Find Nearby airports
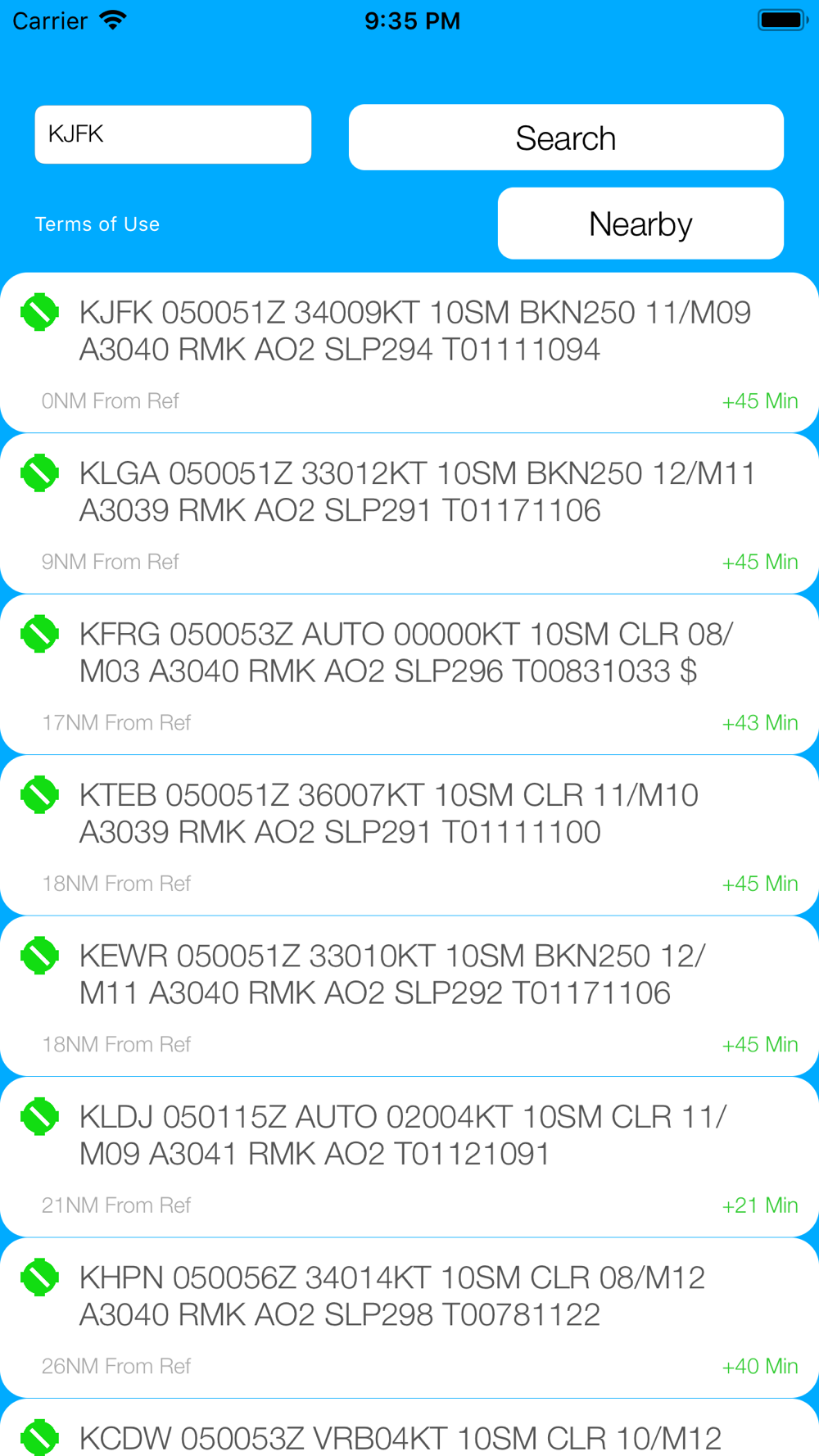 click(x=640, y=224)
